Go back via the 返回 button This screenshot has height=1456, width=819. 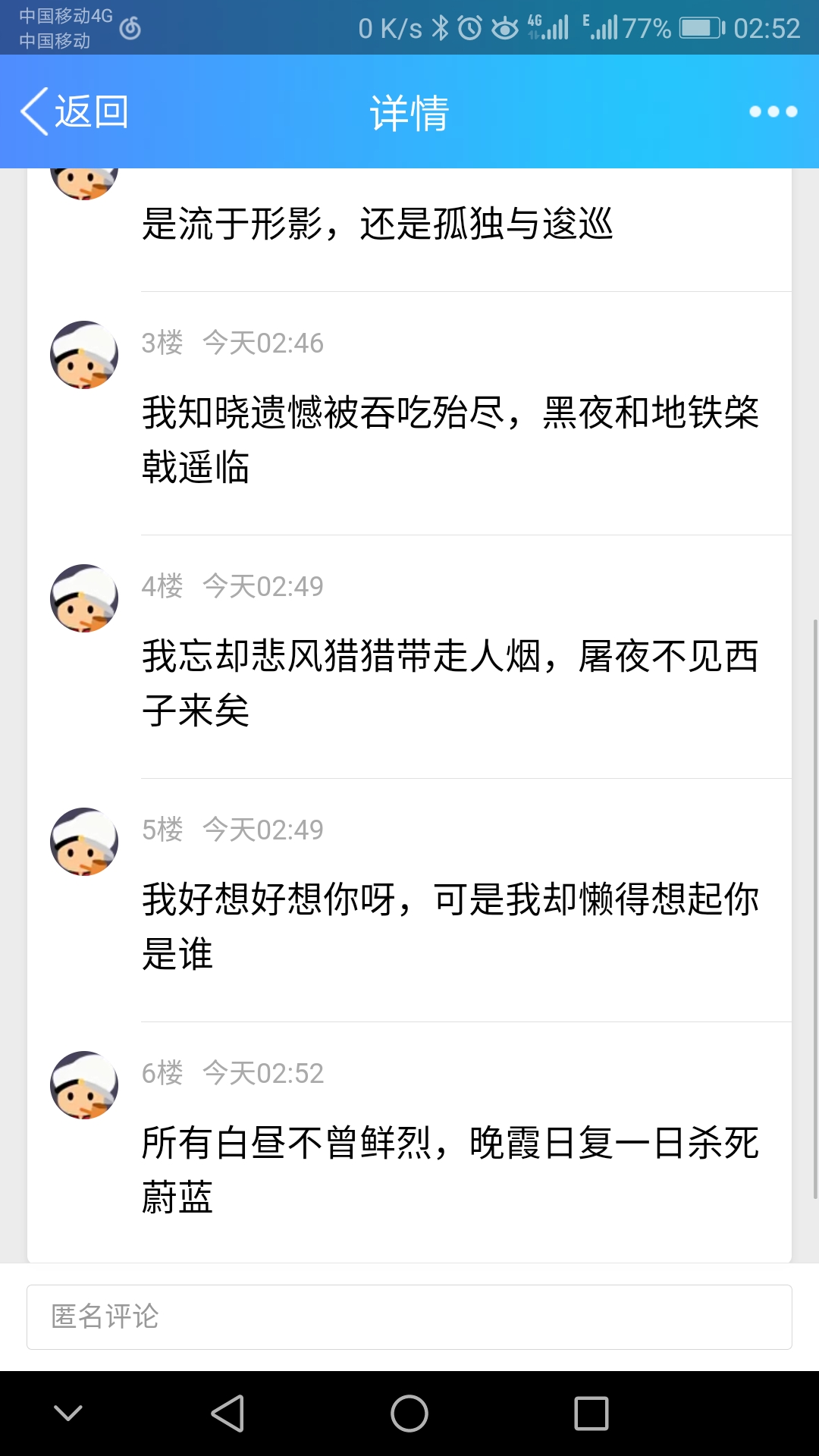coord(74,111)
